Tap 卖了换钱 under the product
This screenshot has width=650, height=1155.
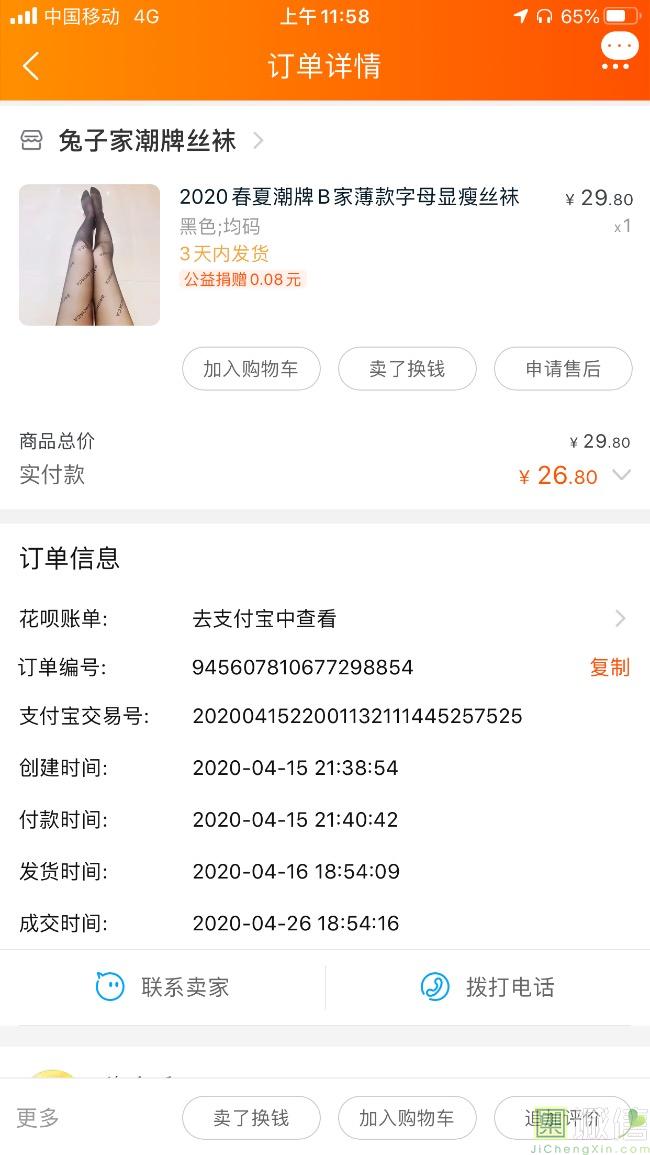click(406, 369)
